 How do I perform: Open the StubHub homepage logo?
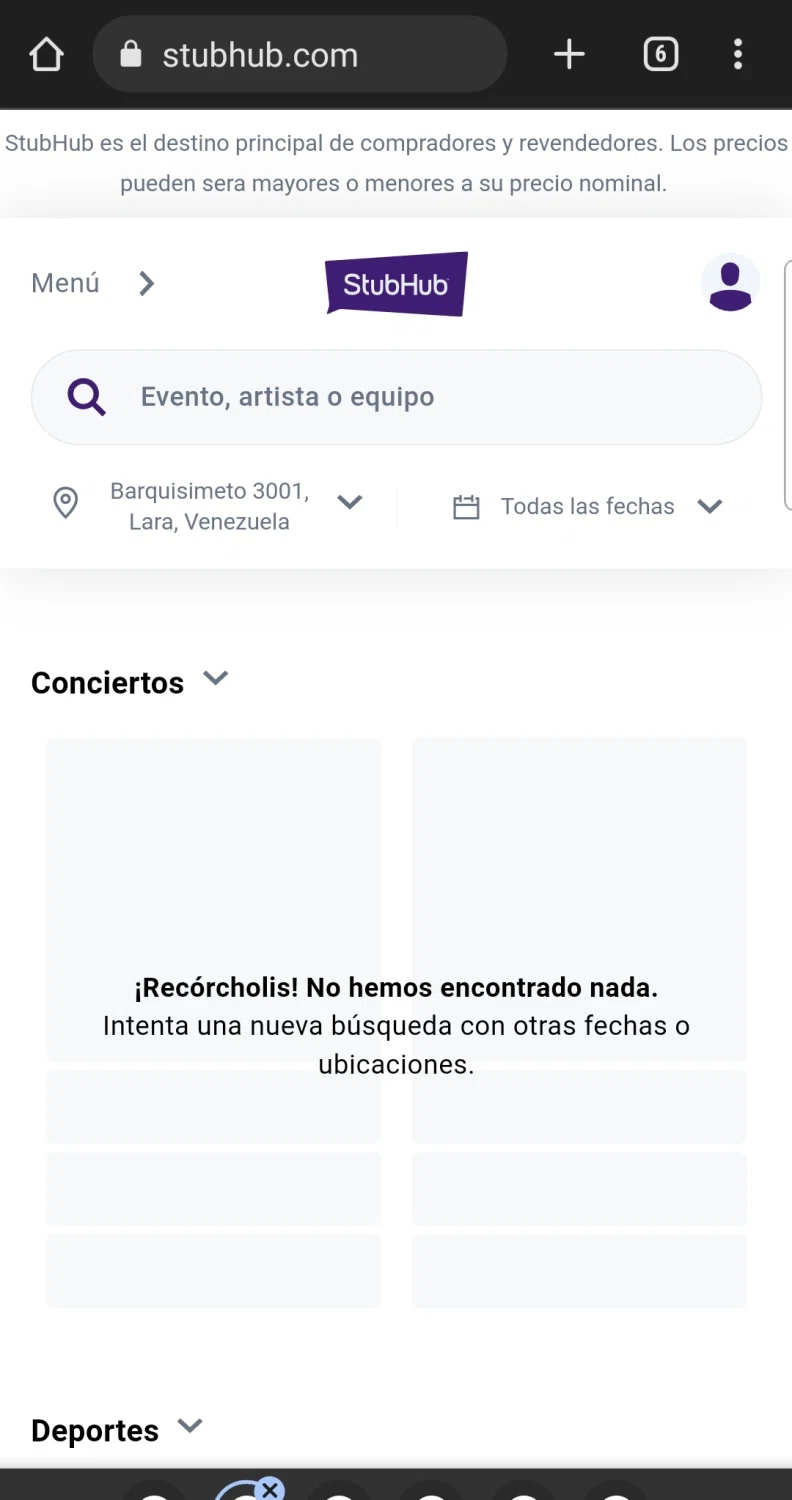tap(396, 284)
